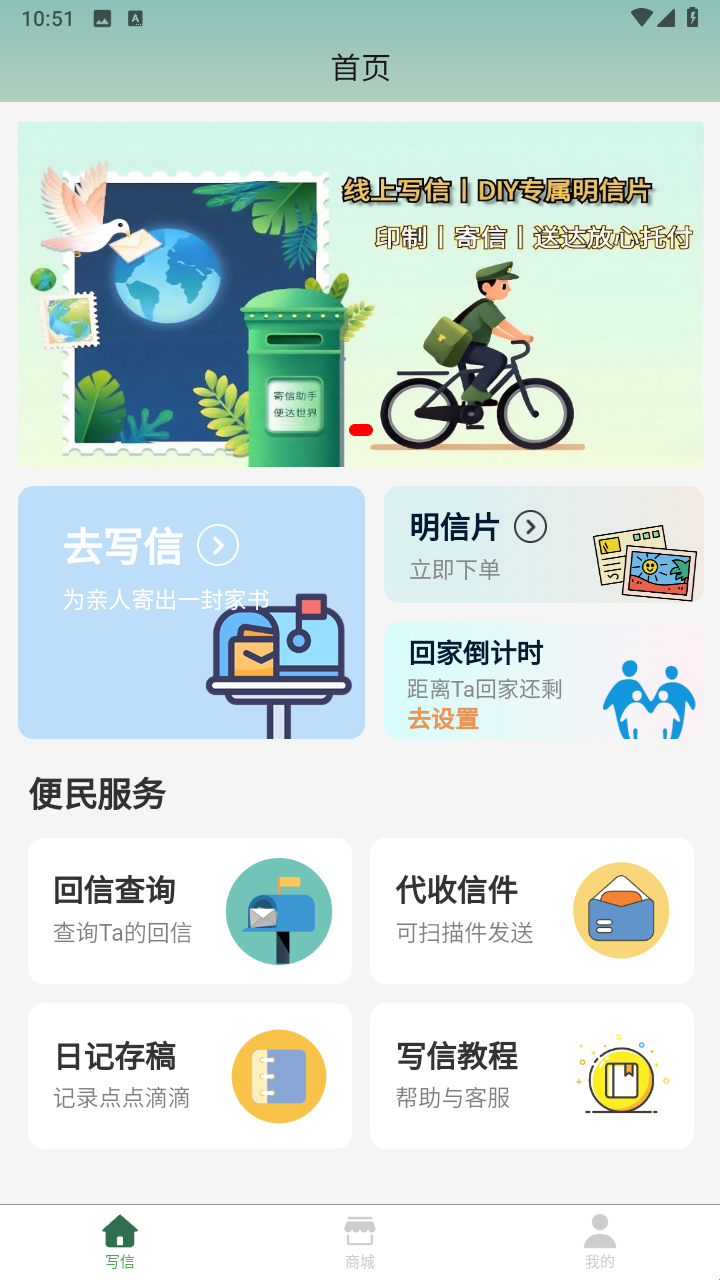The height and width of the screenshot is (1280, 720).
Task: Select the 写信 home tab
Action: click(x=120, y=1242)
